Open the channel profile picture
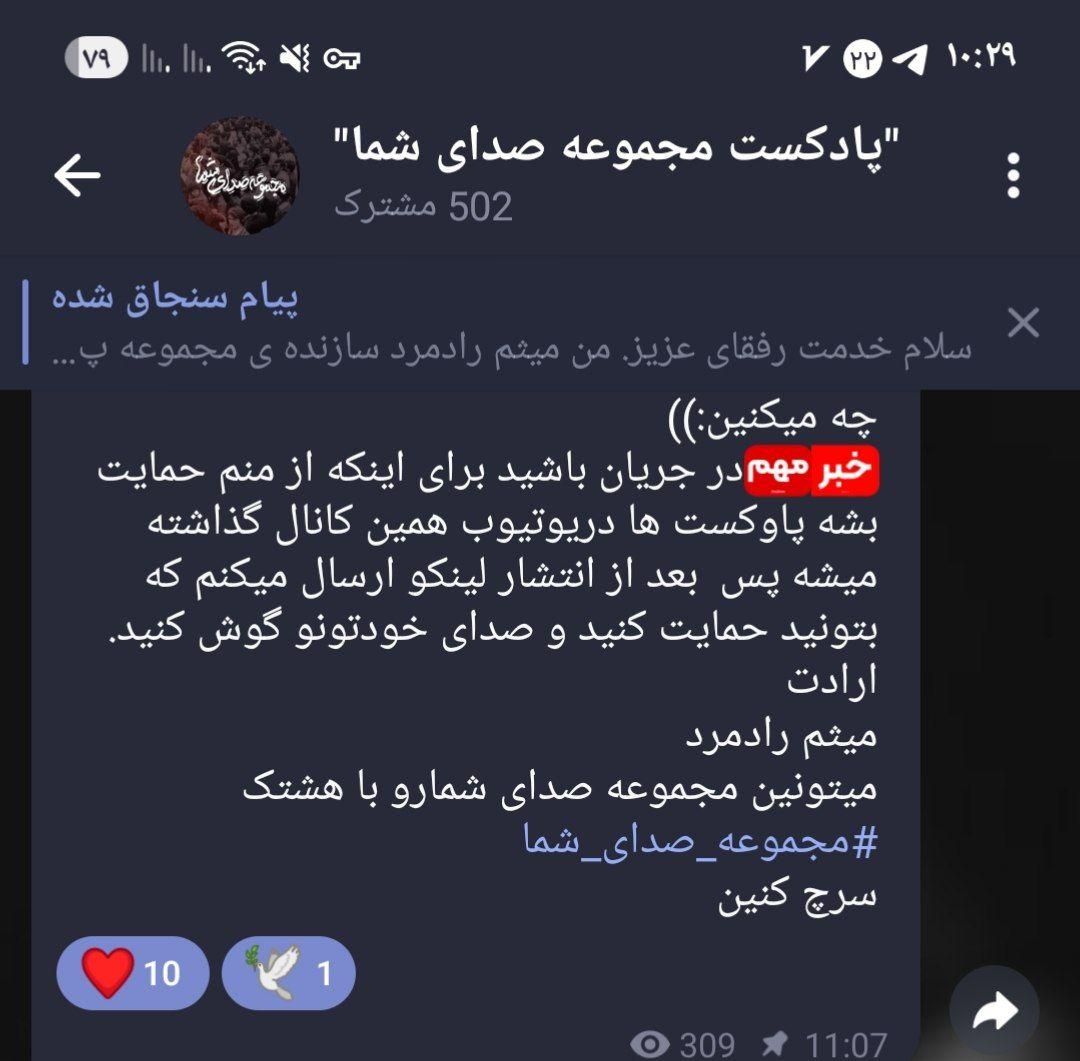The image size is (1080, 1061). pos(240,176)
